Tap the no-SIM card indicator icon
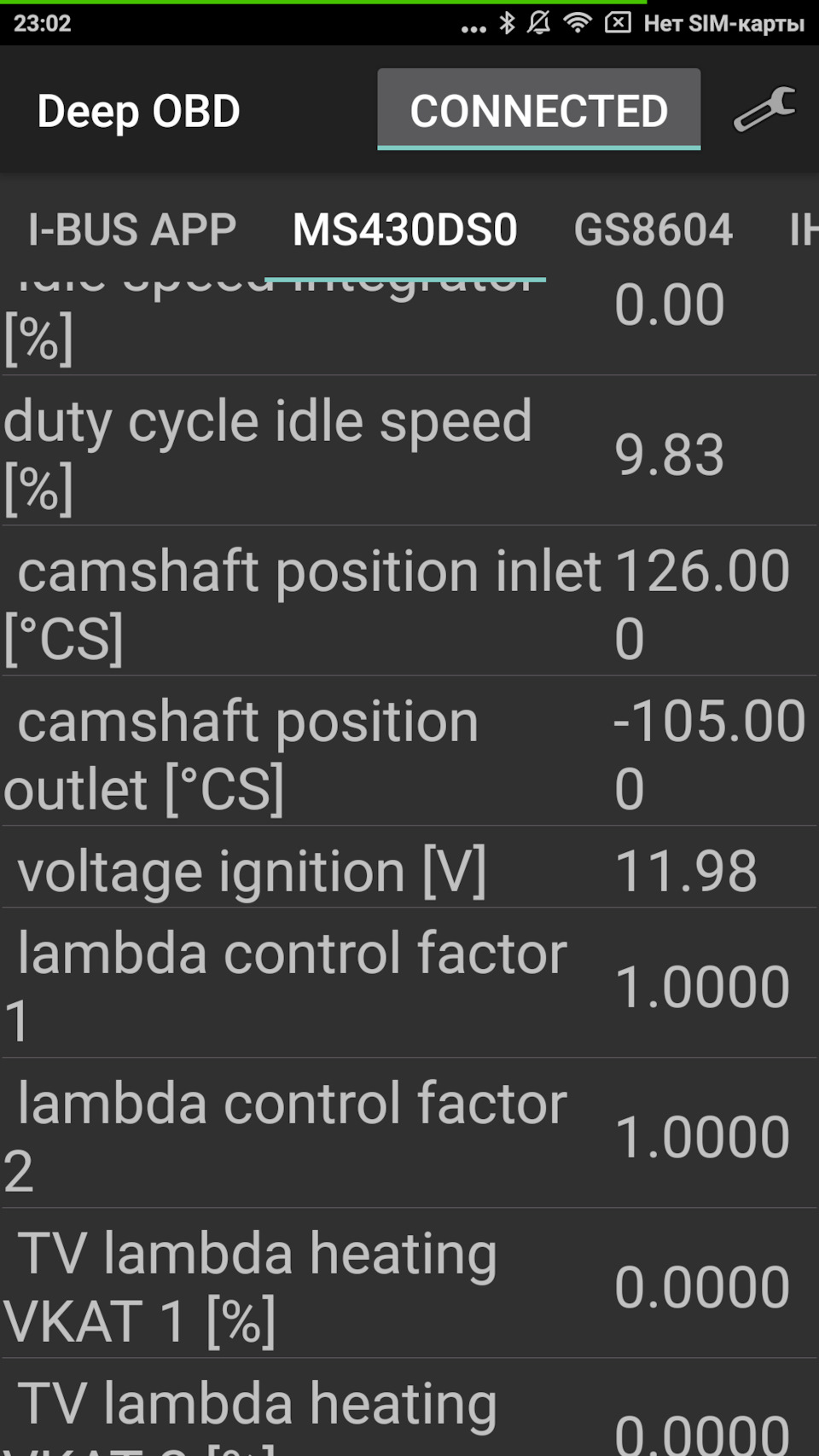This screenshot has height=1456, width=819. [616, 25]
